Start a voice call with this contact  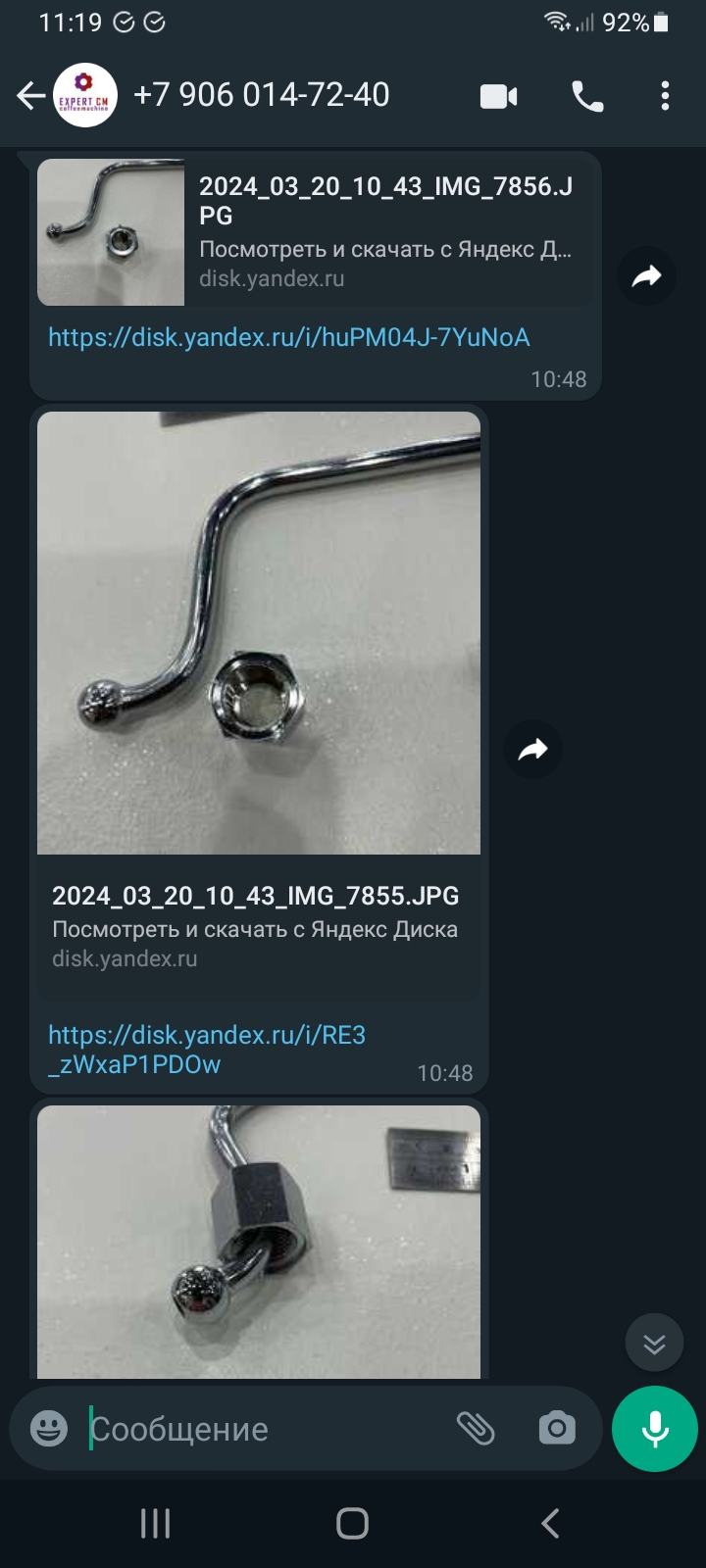tap(587, 96)
